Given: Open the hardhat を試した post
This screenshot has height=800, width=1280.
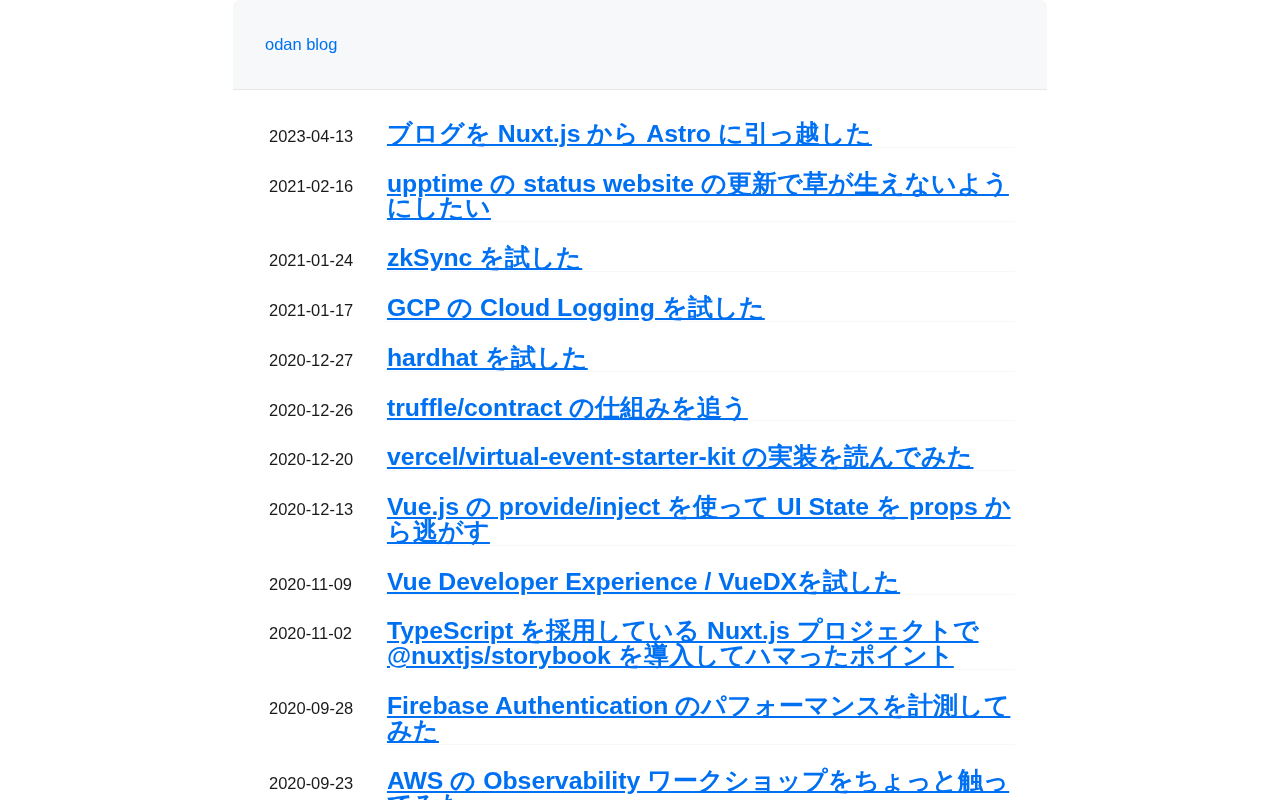Looking at the screenshot, I should pos(486,358).
